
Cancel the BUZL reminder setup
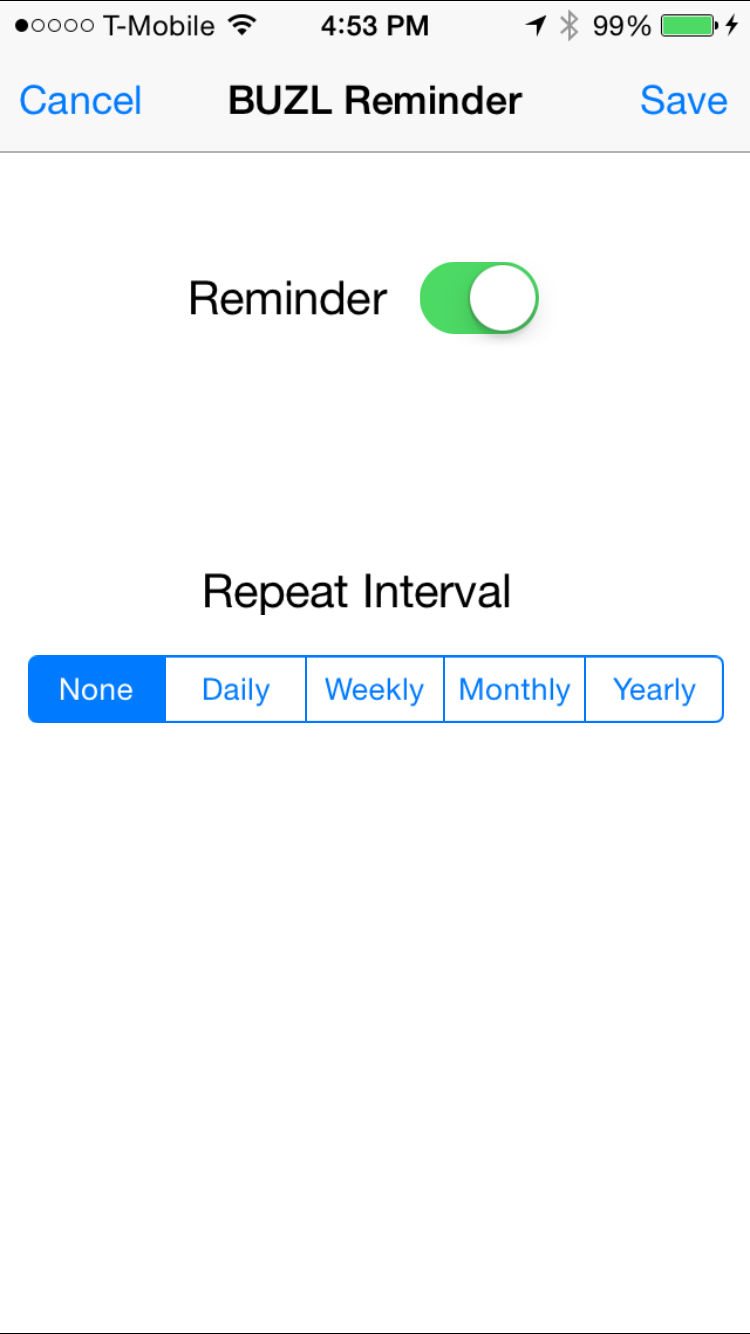click(80, 101)
